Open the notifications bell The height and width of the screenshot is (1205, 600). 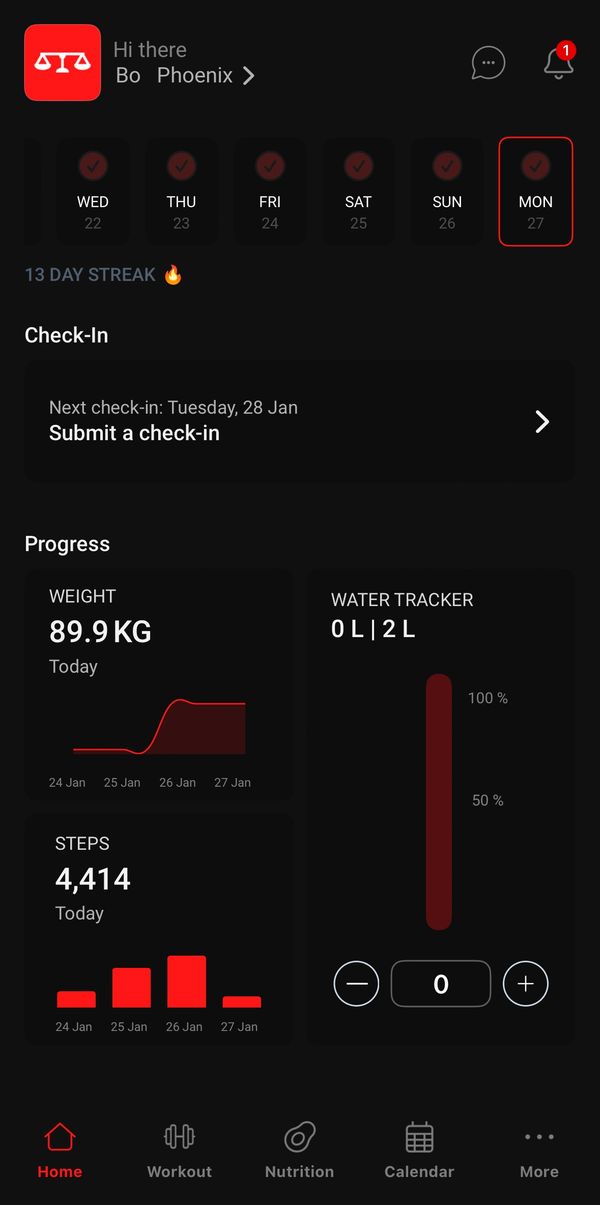[x=558, y=62]
